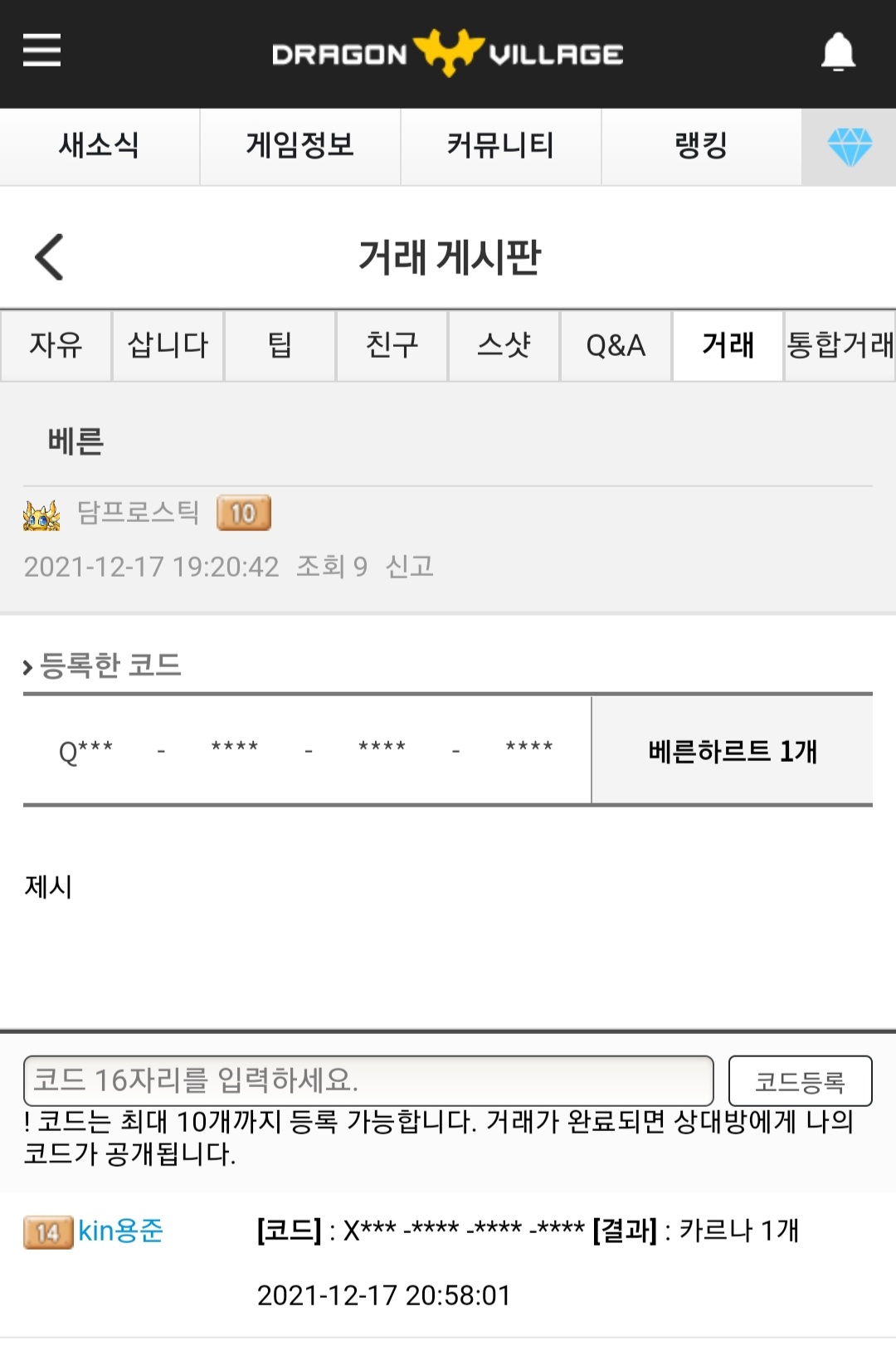Open the 새소식 navigation tab

point(100,146)
